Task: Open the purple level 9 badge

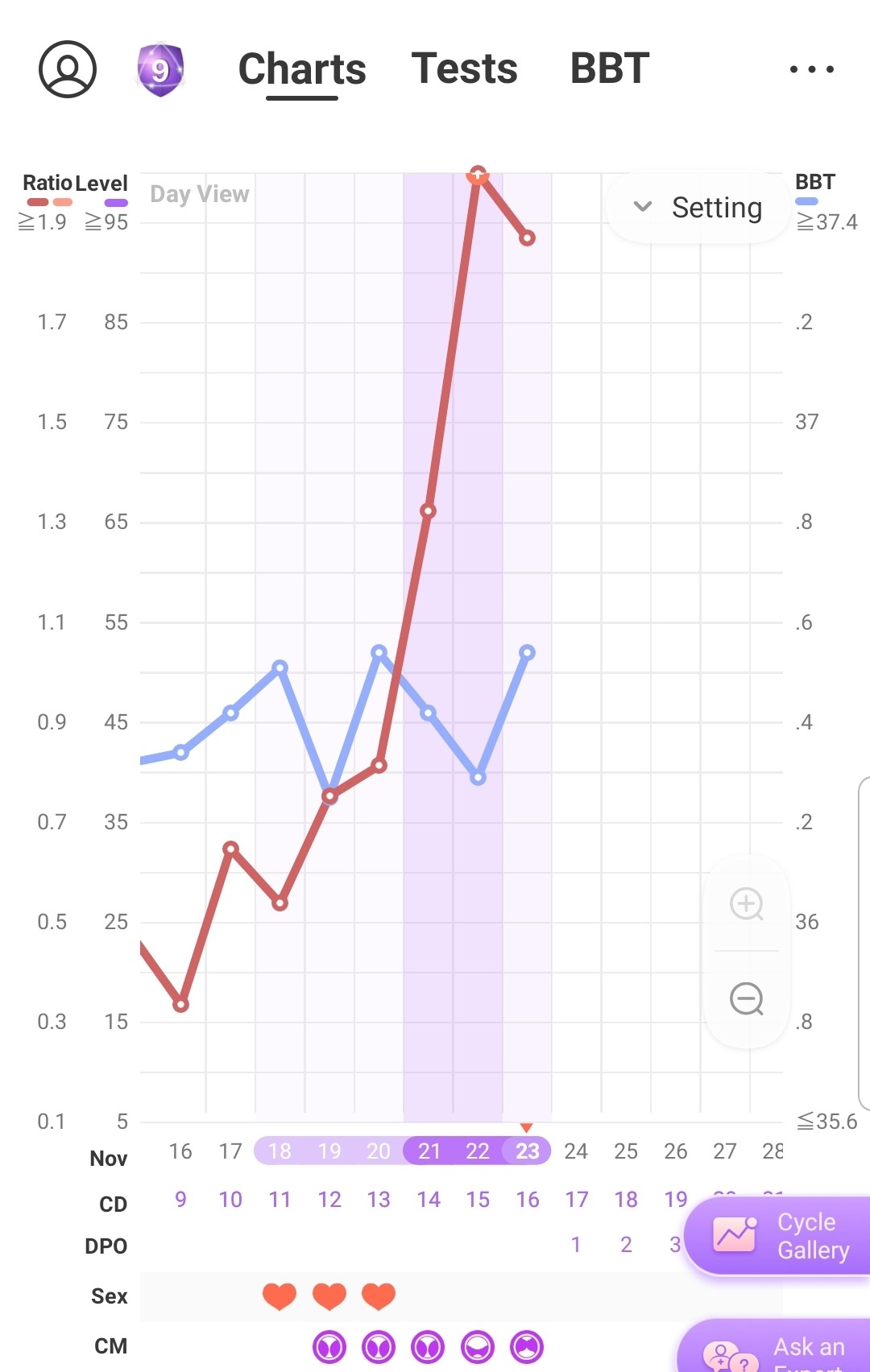Action: click(160, 70)
